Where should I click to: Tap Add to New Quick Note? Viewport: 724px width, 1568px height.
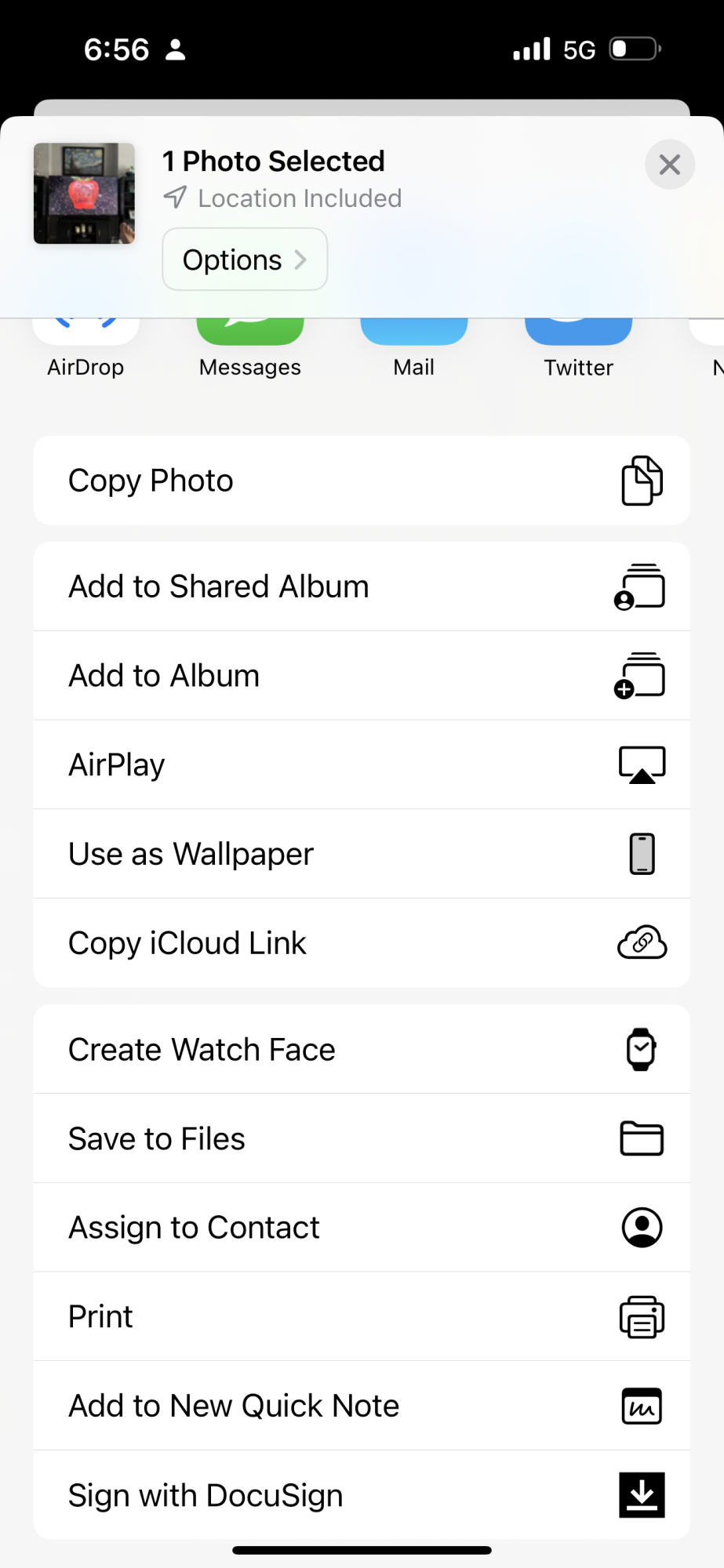[362, 1406]
